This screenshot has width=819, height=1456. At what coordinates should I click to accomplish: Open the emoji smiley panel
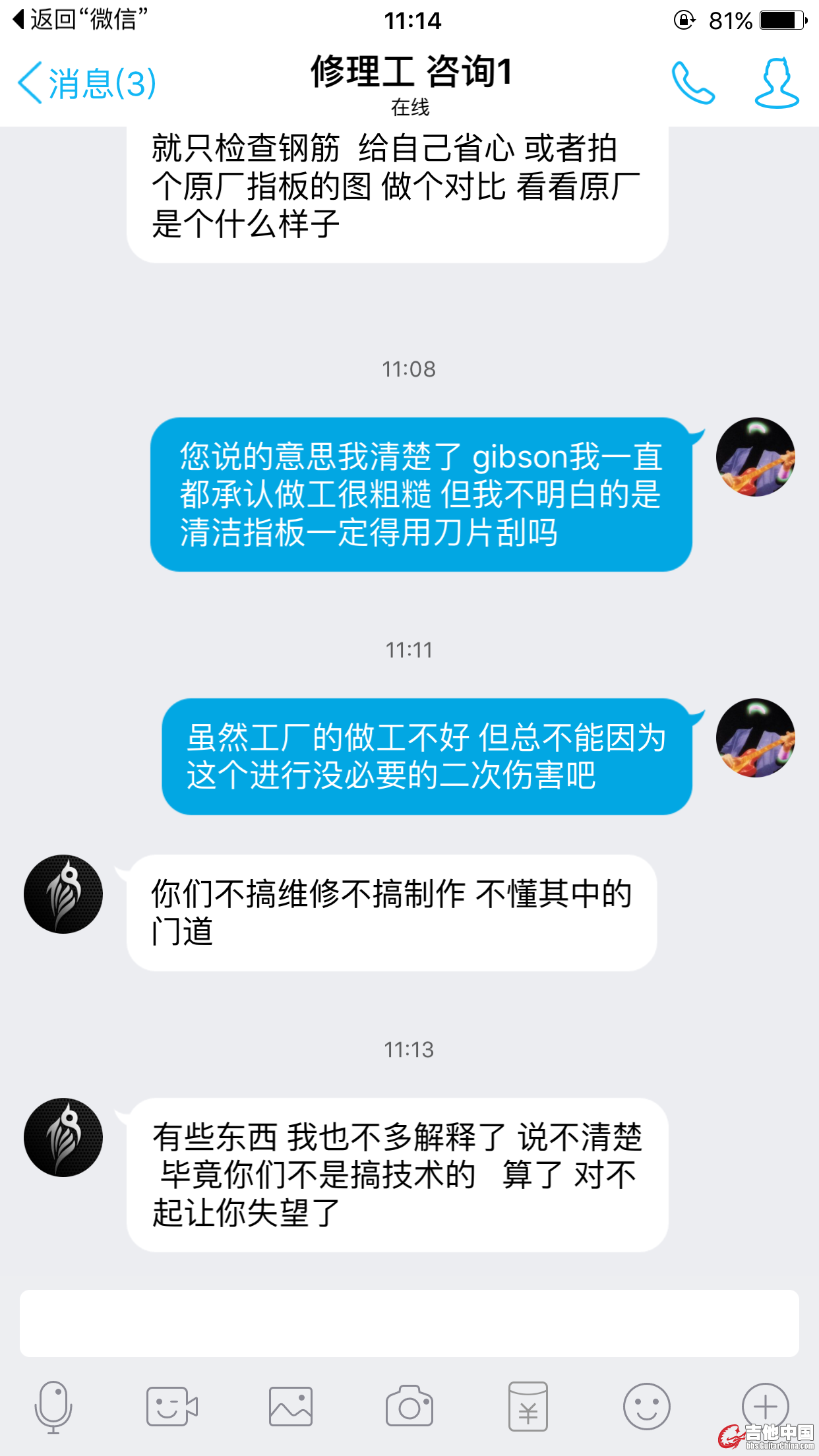coord(646,1407)
